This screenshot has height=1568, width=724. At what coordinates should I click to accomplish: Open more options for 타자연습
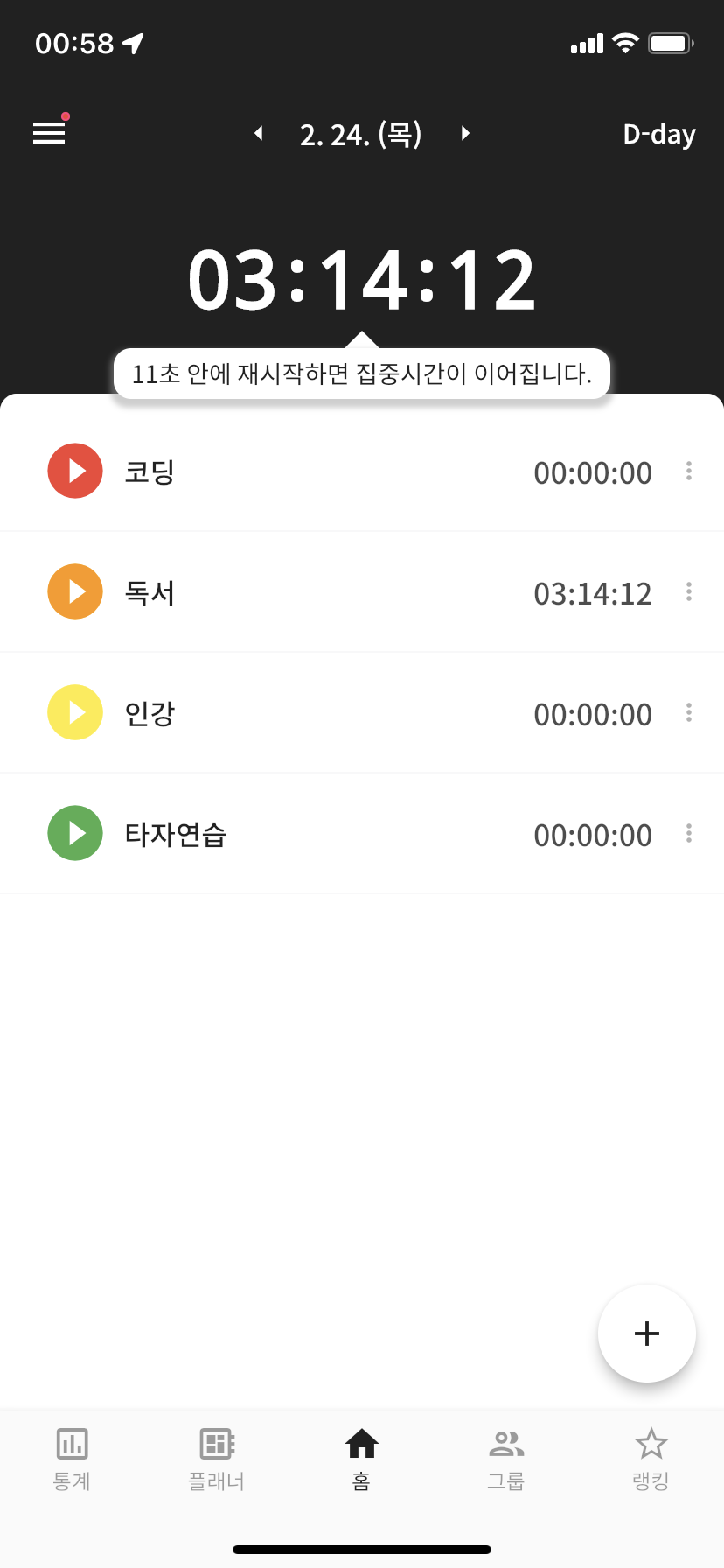pyautogui.click(x=689, y=833)
